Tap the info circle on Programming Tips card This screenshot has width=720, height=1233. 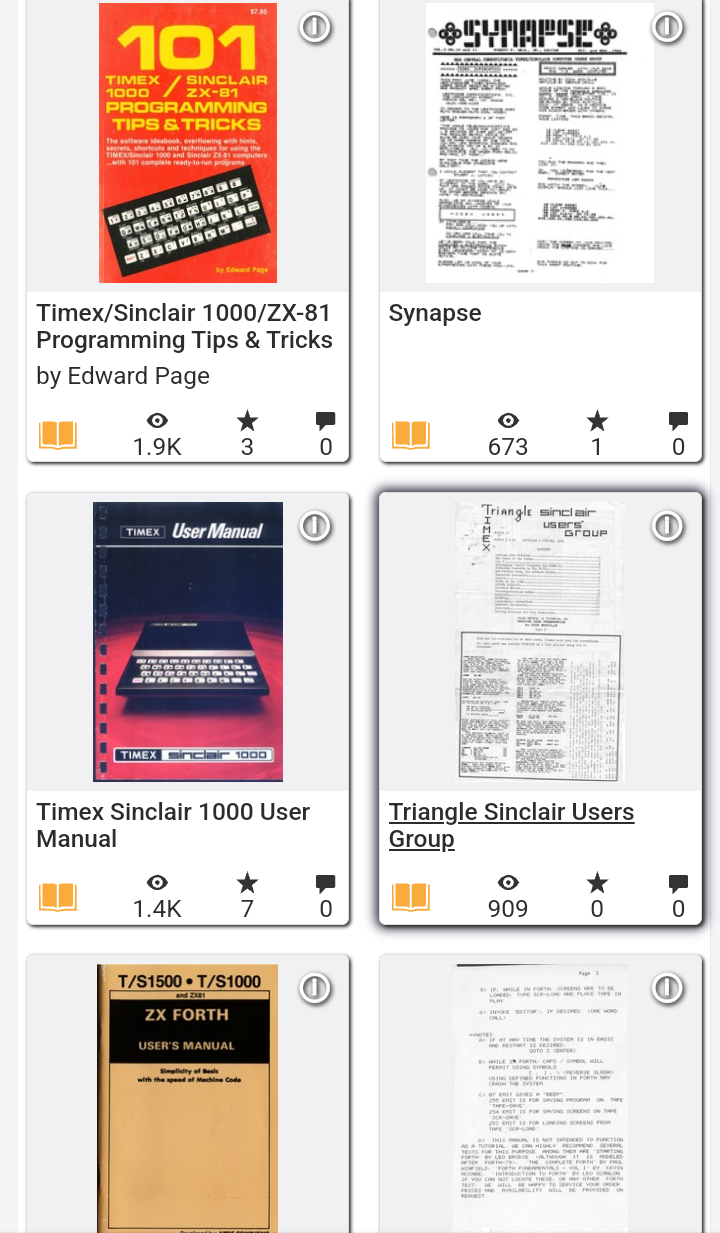[x=315, y=28]
